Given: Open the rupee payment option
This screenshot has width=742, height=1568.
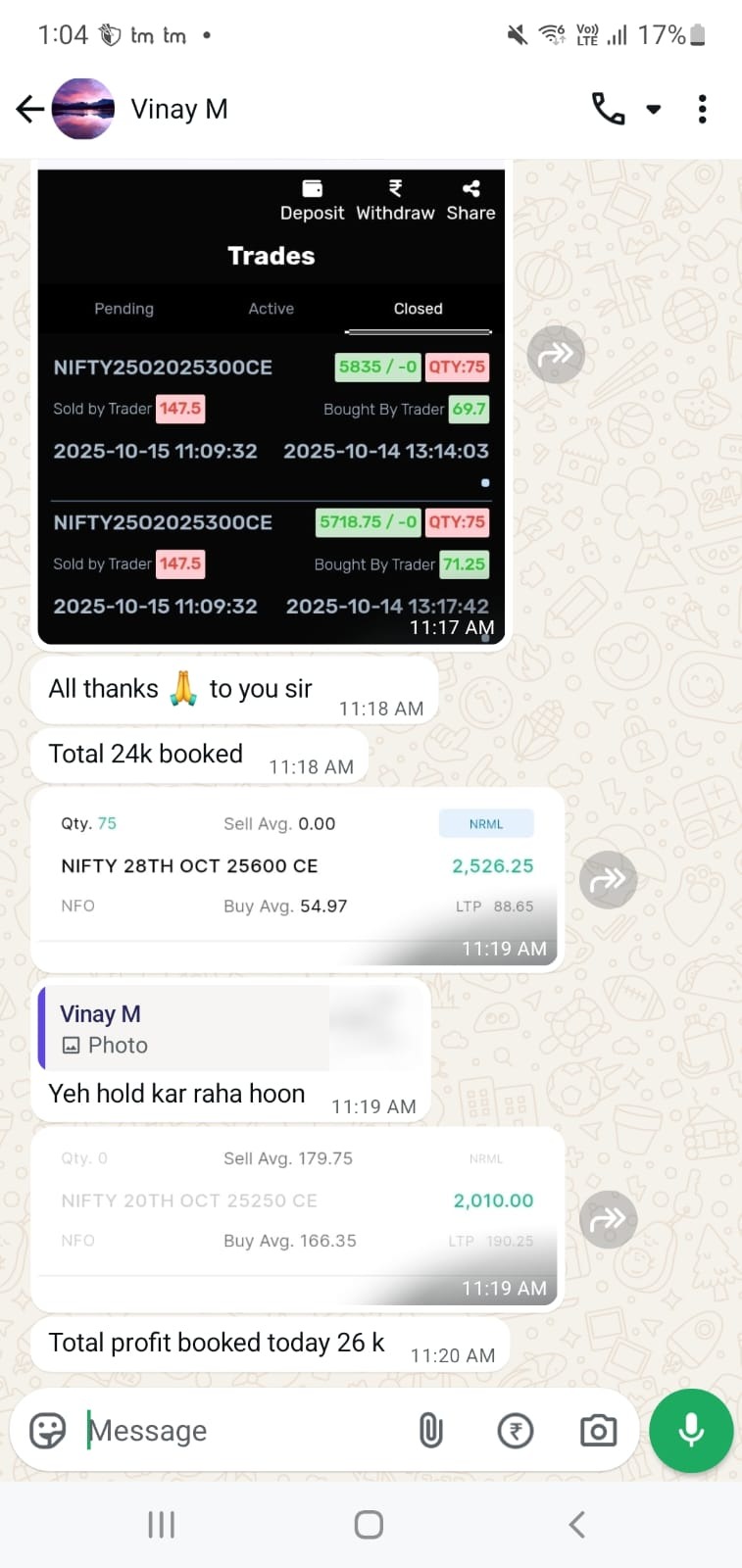Looking at the screenshot, I should 515,1431.
